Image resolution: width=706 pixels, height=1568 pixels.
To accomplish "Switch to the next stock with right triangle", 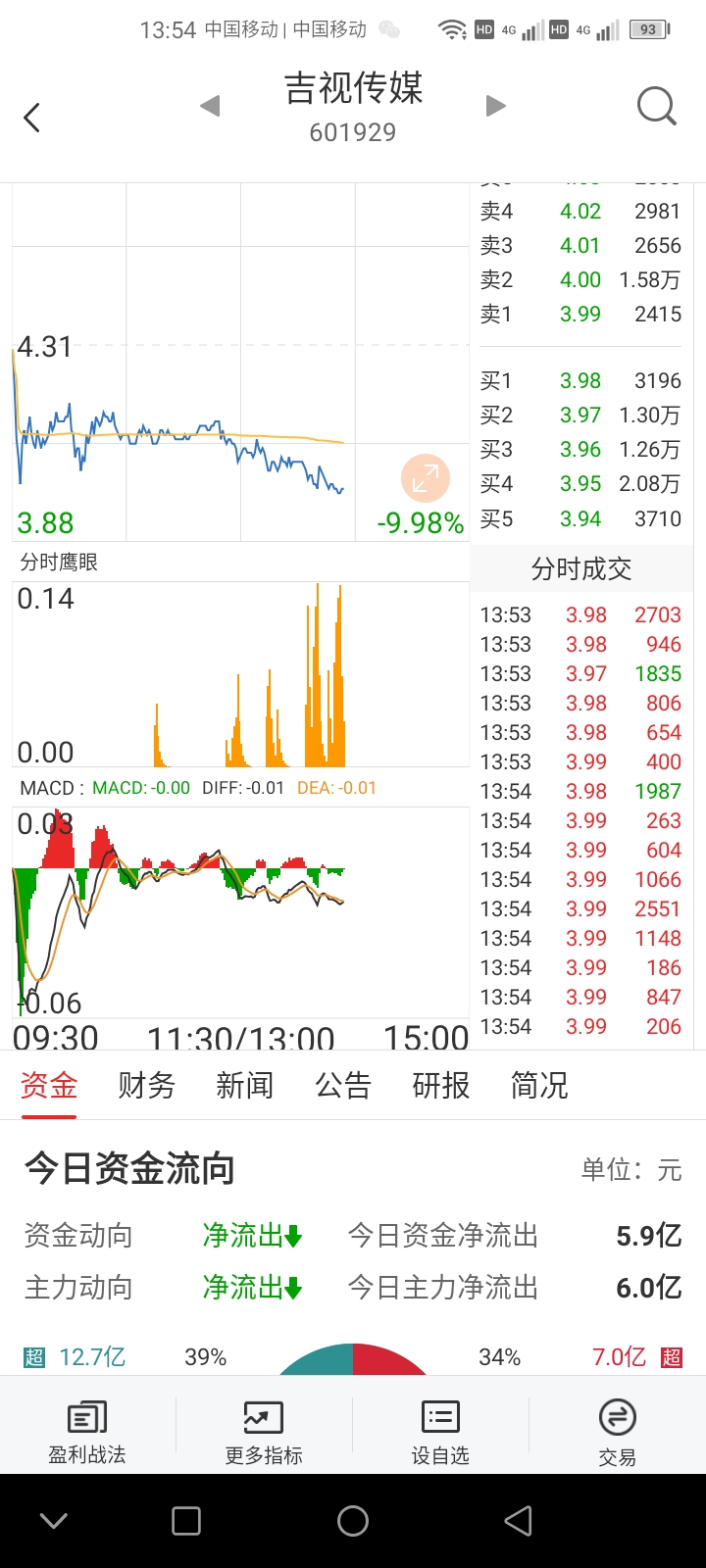I will pyautogui.click(x=496, y=106).
